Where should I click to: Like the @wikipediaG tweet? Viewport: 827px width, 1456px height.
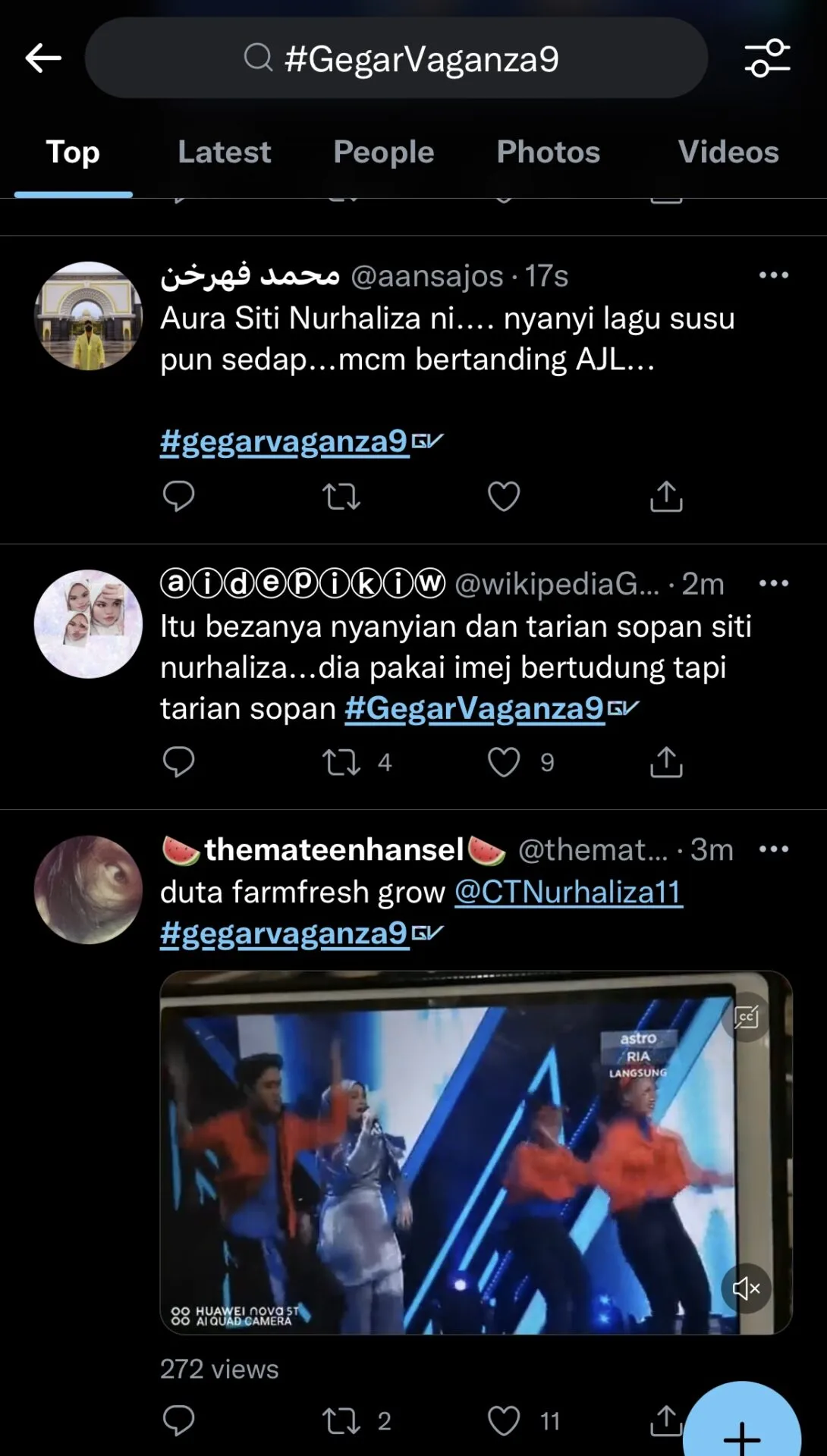503,762
